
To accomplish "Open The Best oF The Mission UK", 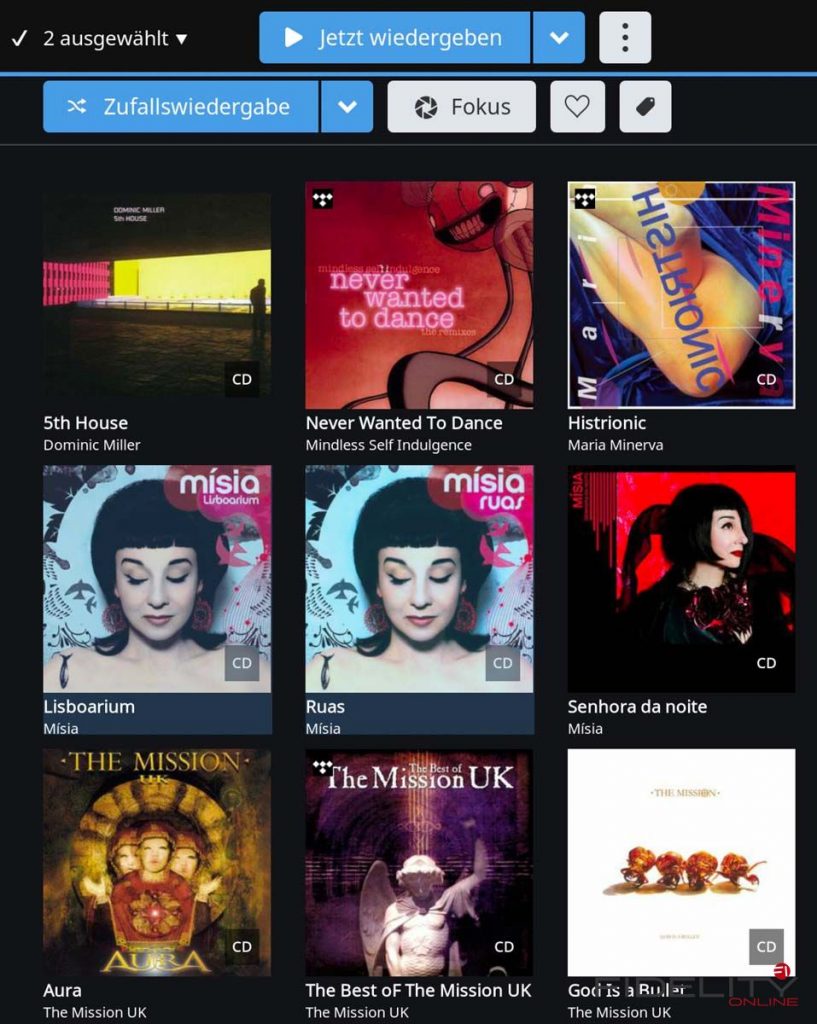I will click(x=419, y=862).
